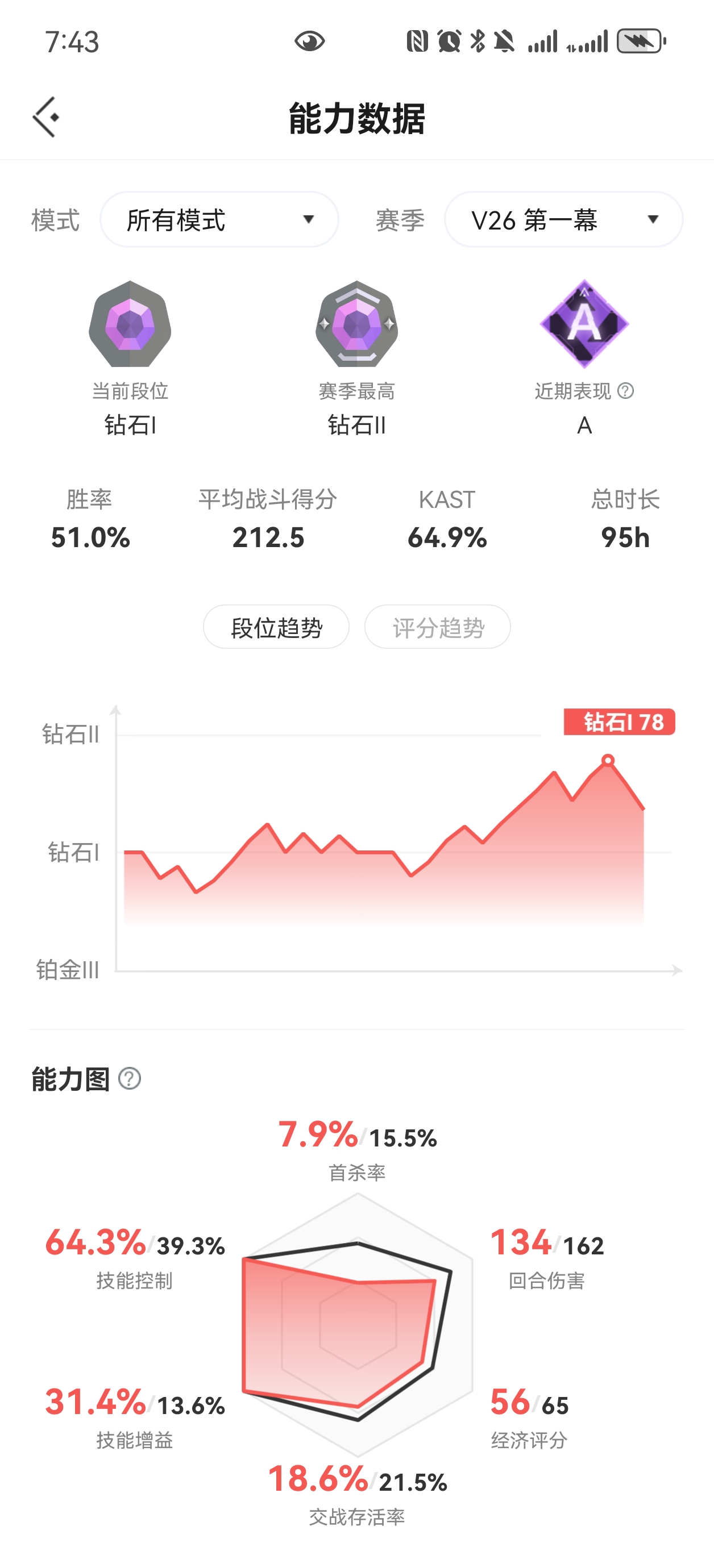The image size is (714, 1568).
Task: Switch to the 评分趋势 chart
Action: pos(437,627)
